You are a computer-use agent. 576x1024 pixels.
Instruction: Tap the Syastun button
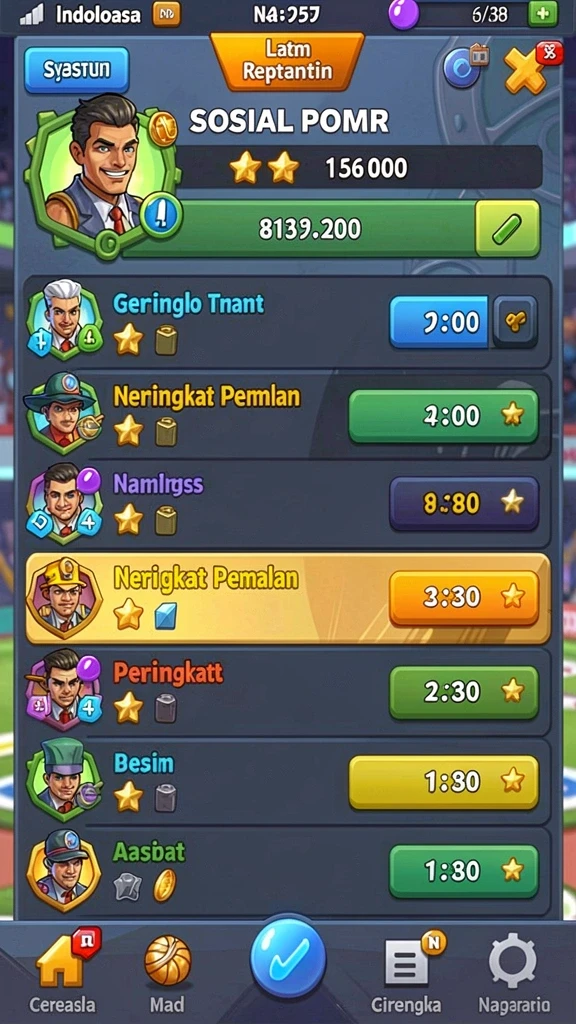tap(76, 70)
